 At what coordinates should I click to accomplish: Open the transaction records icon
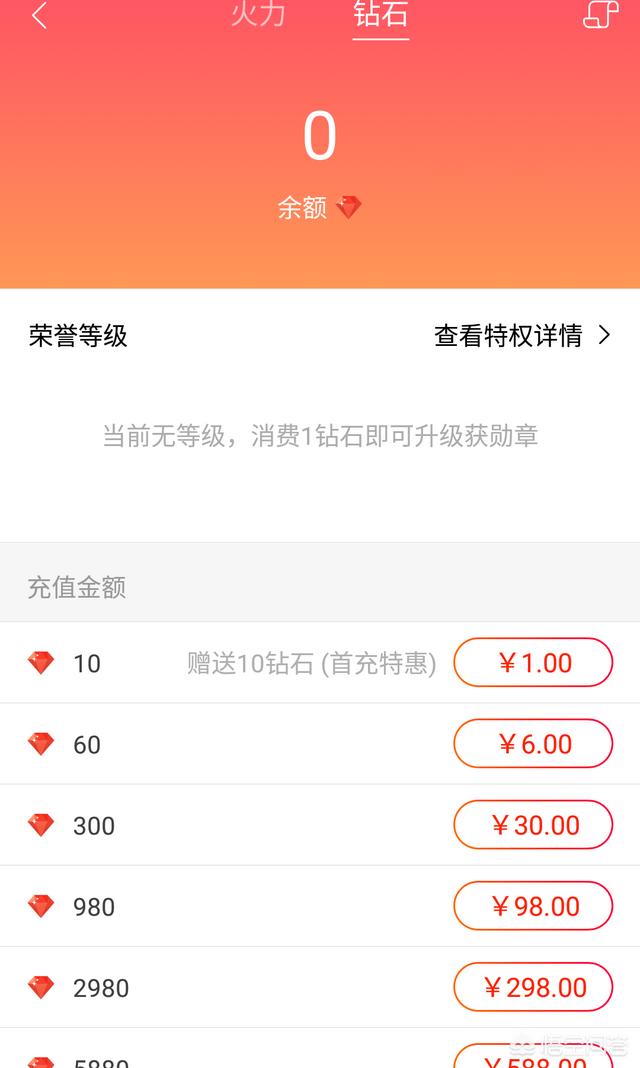click(x=600, y=15)
